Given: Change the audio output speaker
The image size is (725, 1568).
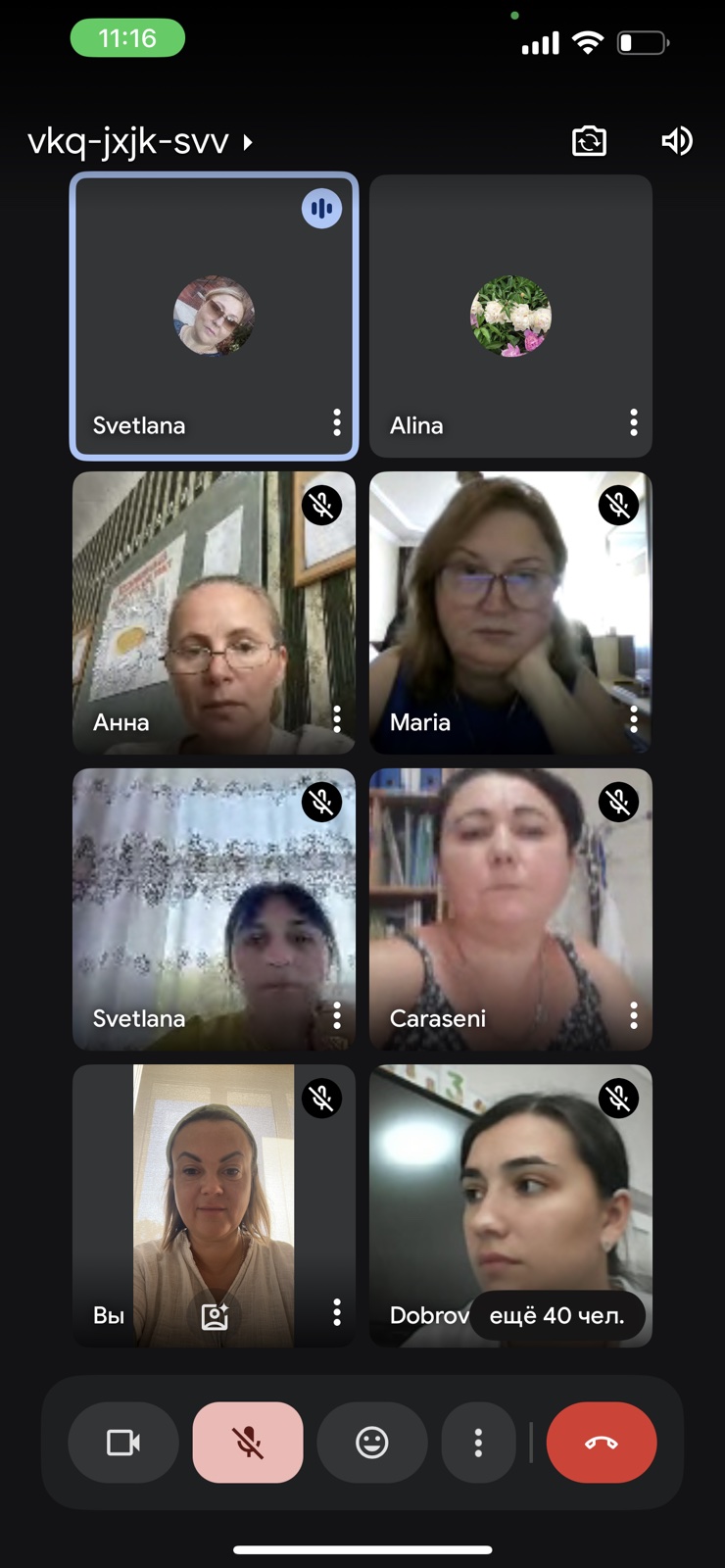Looking at the screenshot, I should [x=676, y=141].
